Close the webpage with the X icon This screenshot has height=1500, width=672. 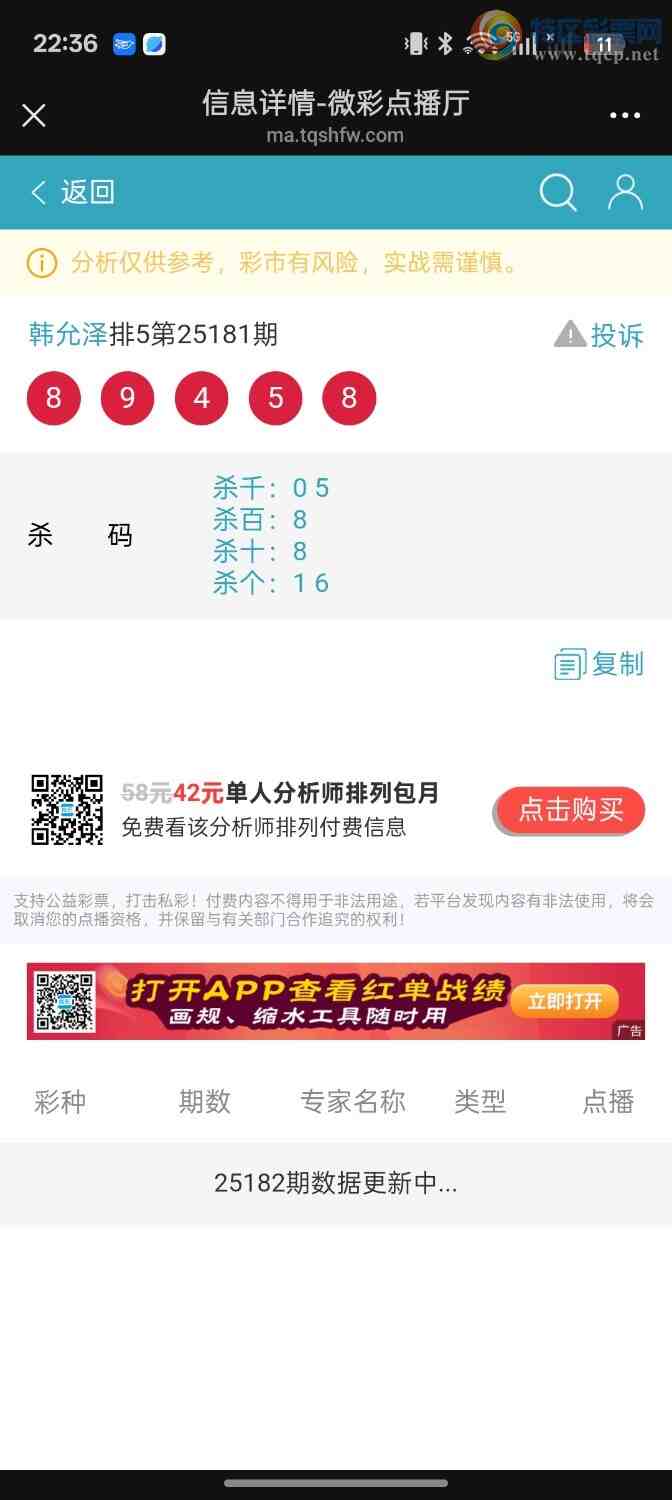point(34,116)
